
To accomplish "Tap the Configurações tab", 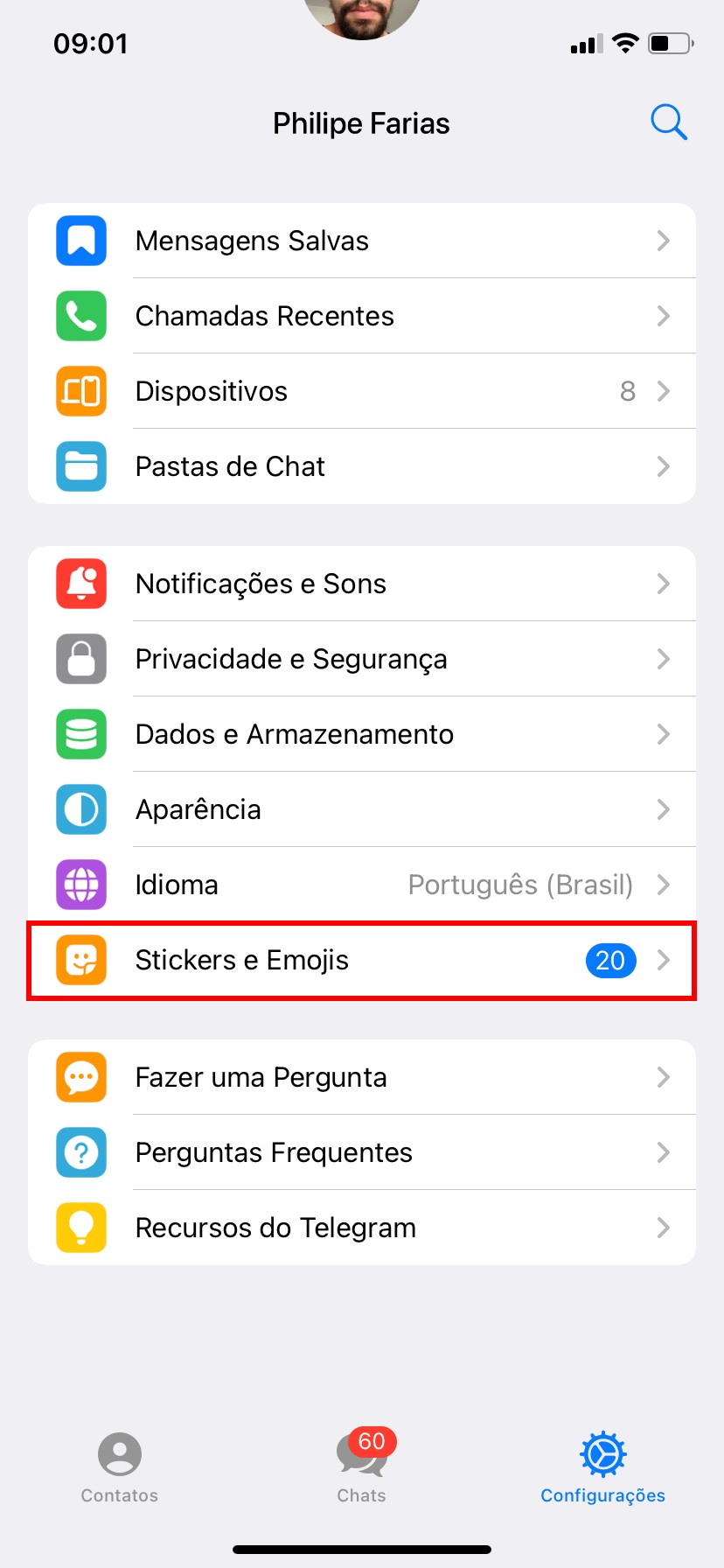I will coord(602,1467).
